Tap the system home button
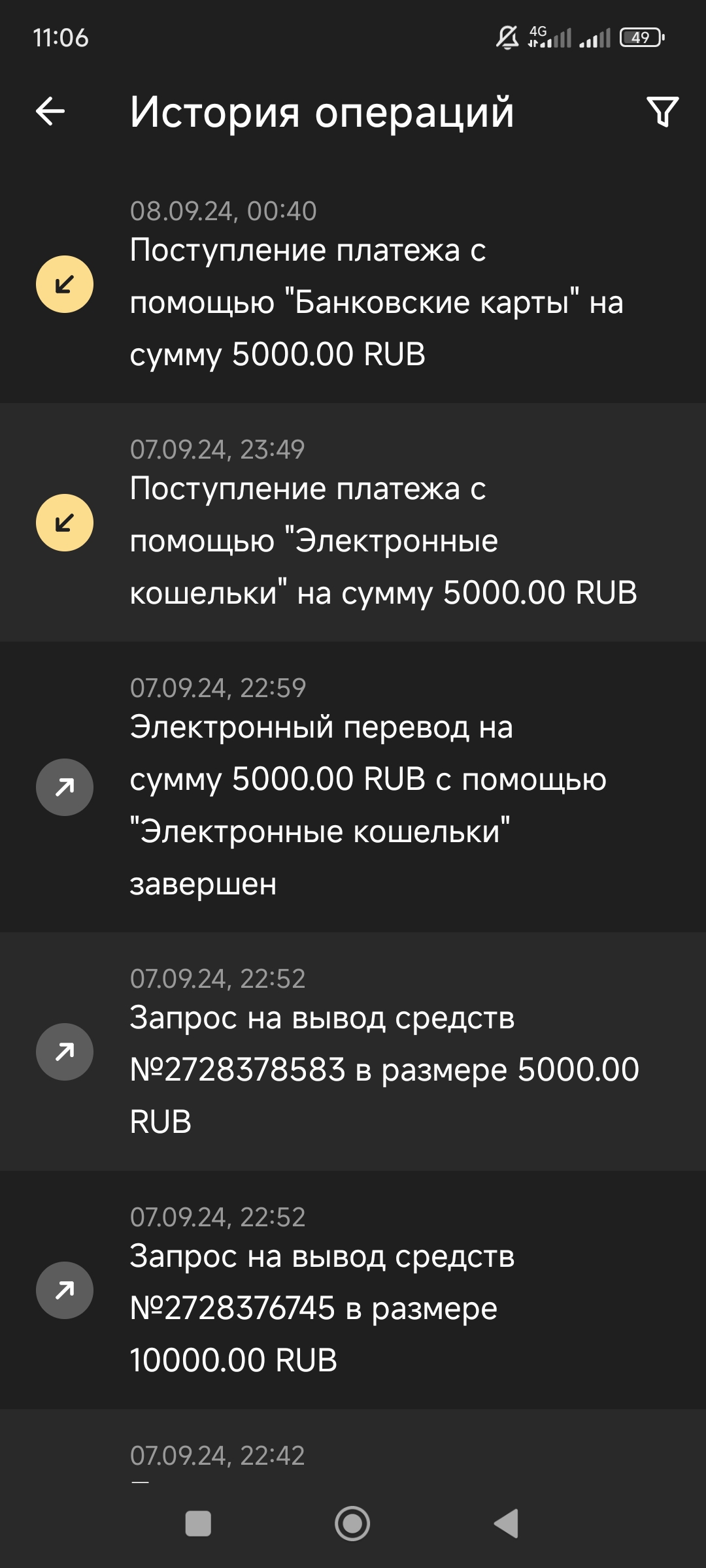Image resolution: width=706 pixels, height=1568 pixels. (x=352, y=1524)
